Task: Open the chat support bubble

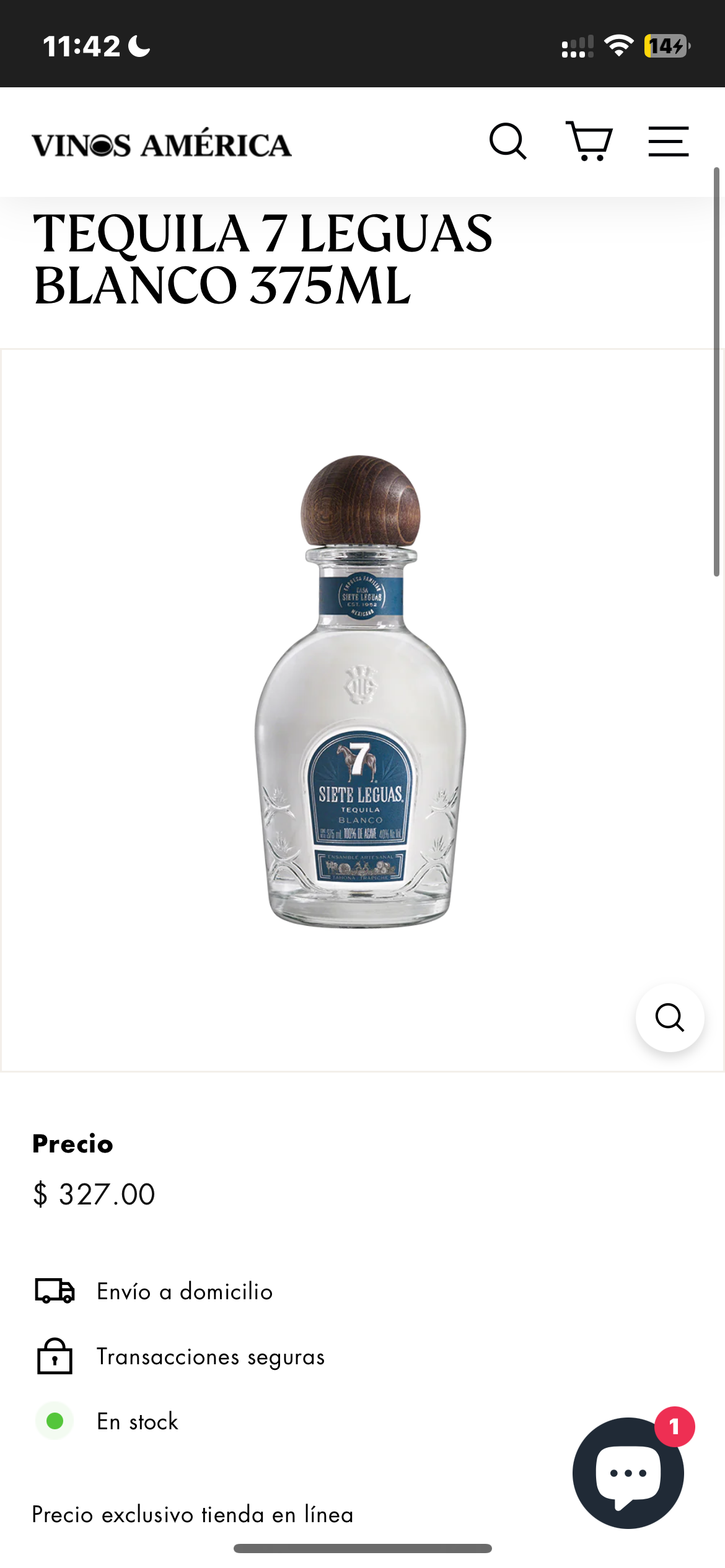Action: click(628, 1473)
